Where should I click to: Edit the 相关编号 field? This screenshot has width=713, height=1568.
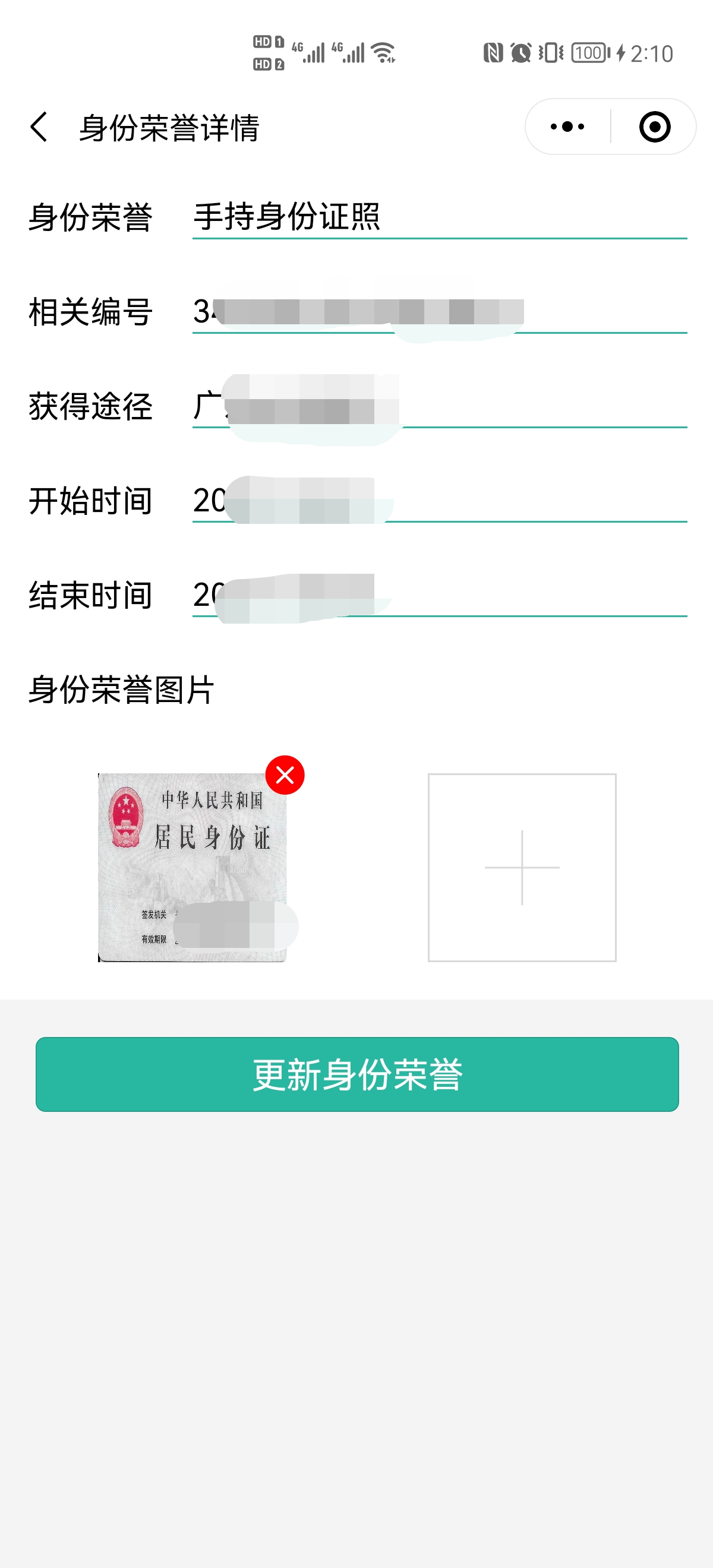(x=438, y=312)
